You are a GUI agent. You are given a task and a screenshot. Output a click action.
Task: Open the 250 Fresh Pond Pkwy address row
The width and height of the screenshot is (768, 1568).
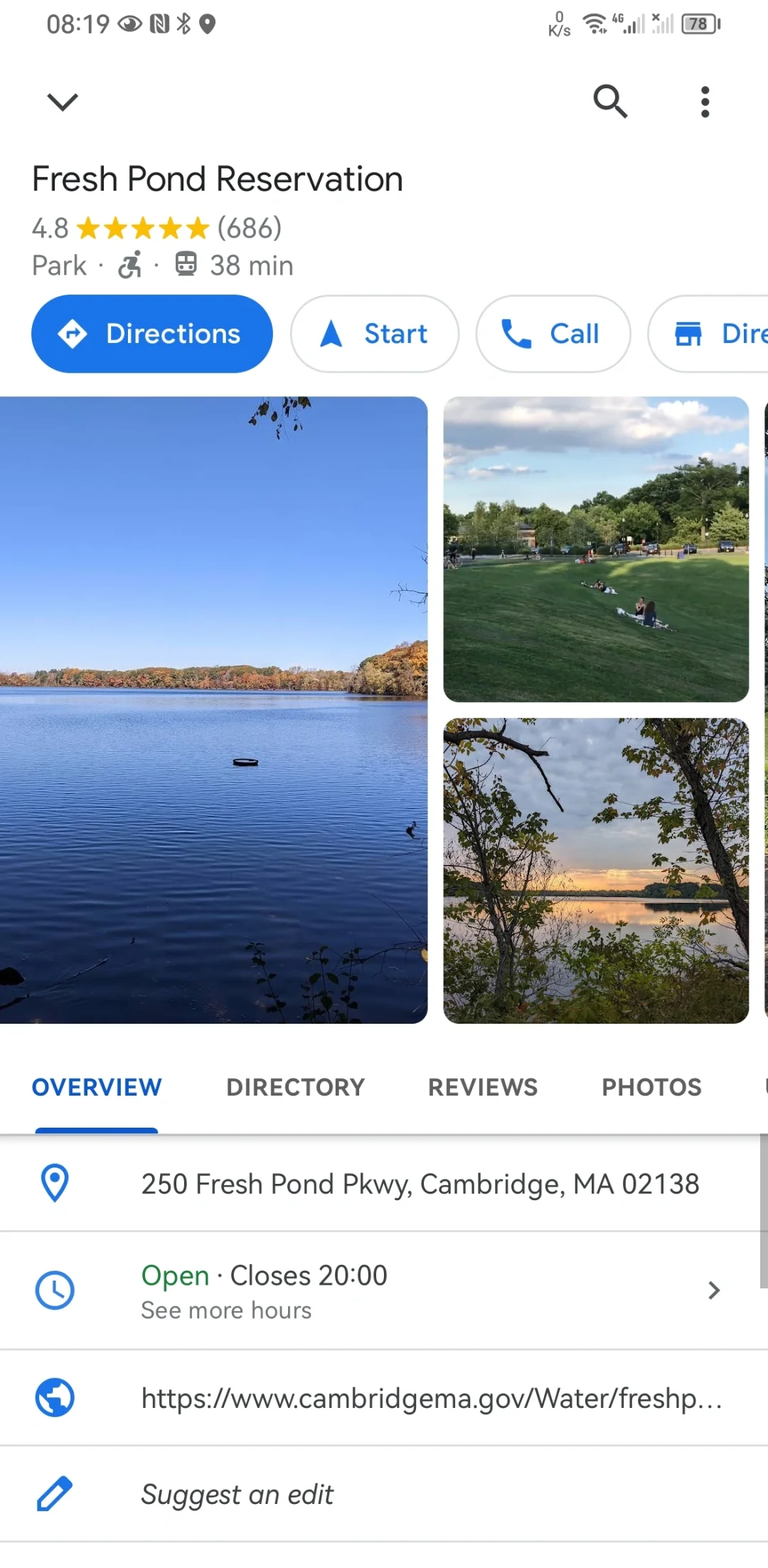pyautogui.click(x=420, y=1184)
